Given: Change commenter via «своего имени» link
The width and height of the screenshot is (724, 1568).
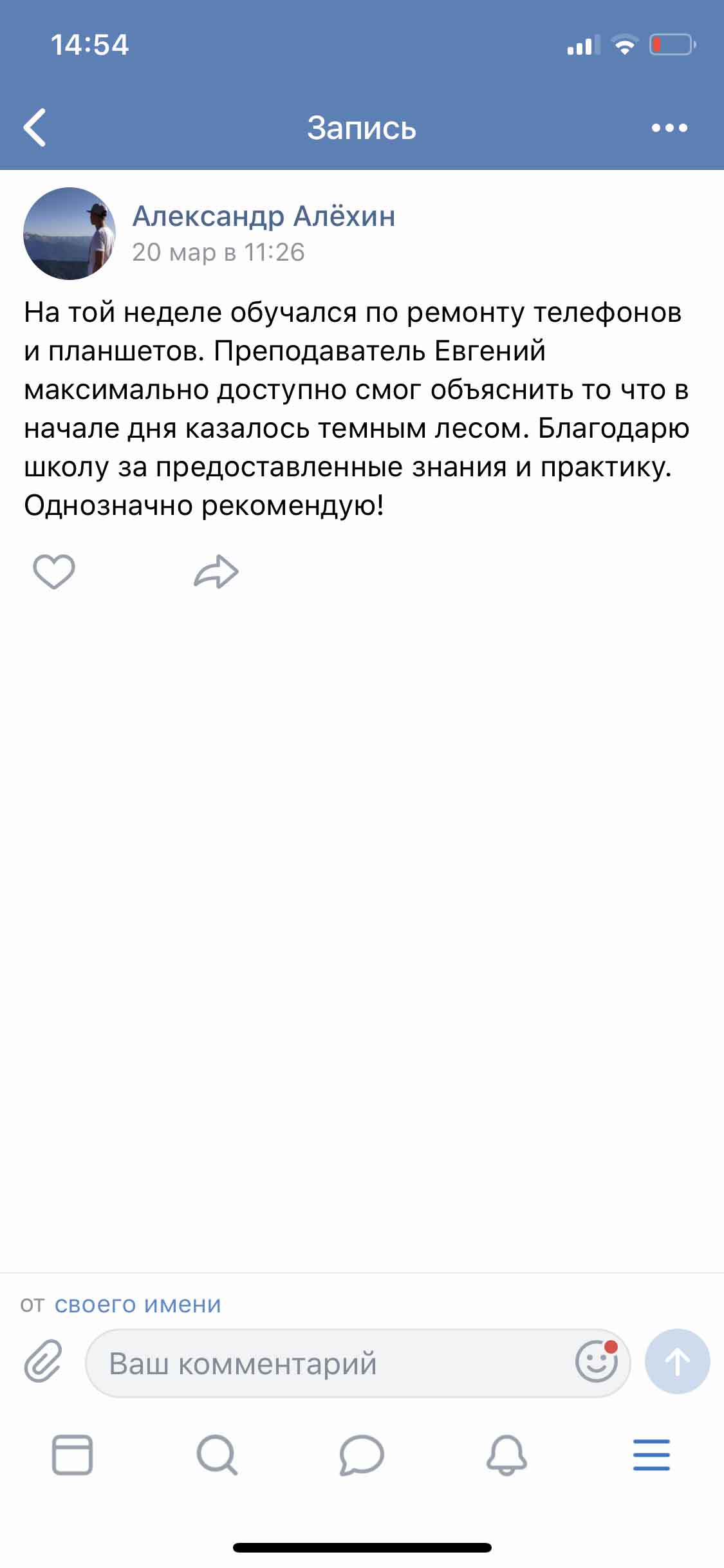Looking at the screenshot, I should (138, 1304).
